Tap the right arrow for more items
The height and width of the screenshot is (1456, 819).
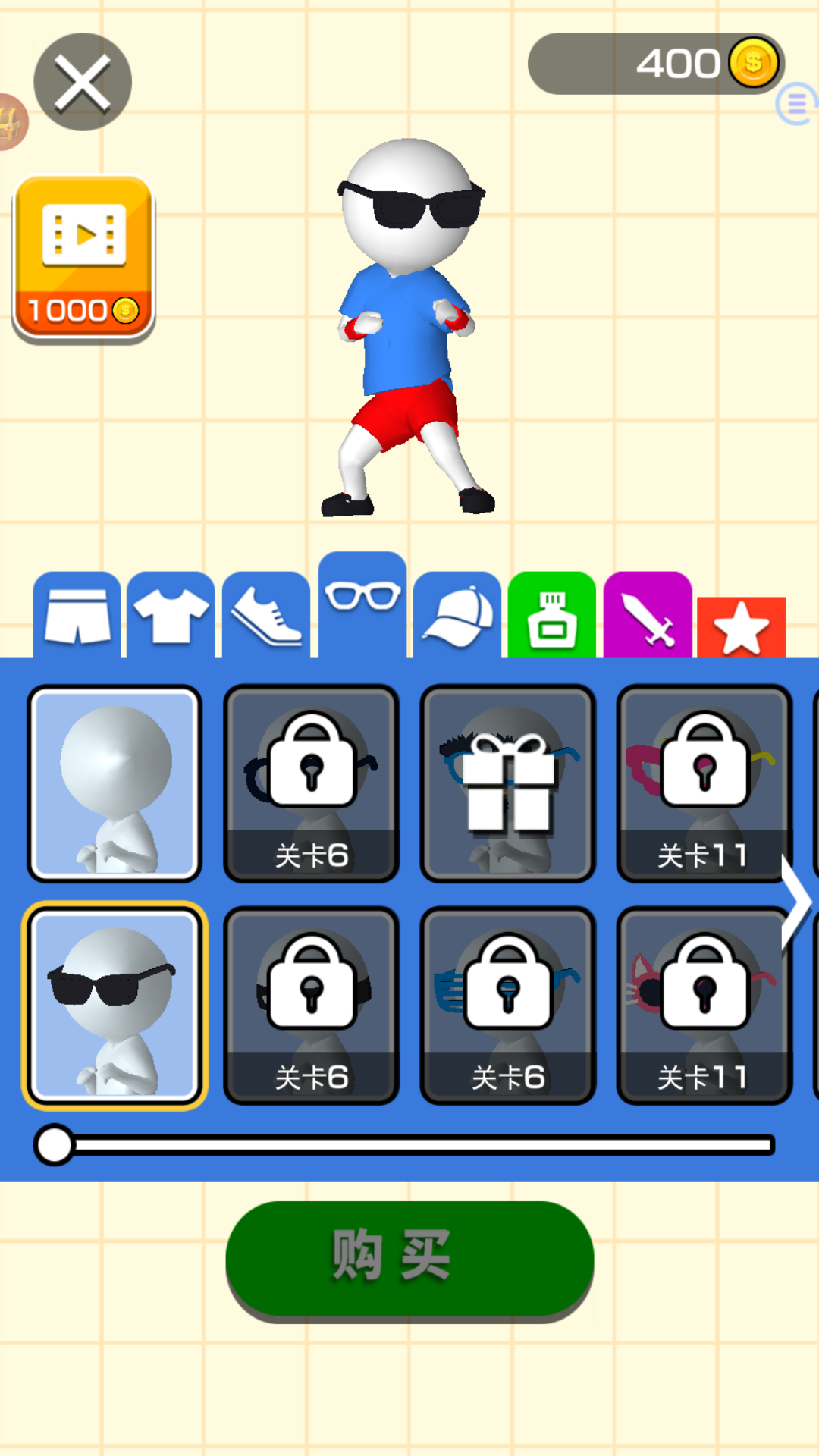796,901
